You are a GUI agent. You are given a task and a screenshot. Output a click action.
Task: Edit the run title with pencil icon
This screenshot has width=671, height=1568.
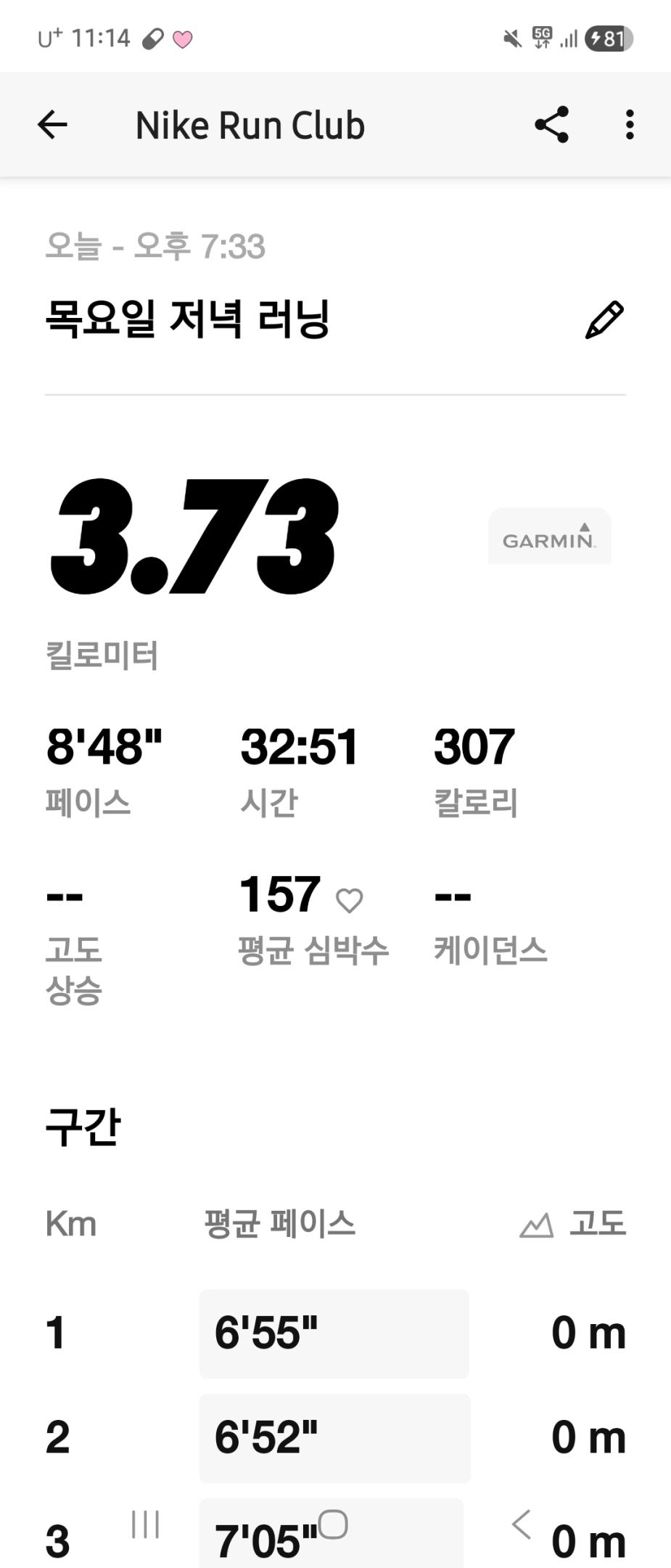[x=604, y=320]
